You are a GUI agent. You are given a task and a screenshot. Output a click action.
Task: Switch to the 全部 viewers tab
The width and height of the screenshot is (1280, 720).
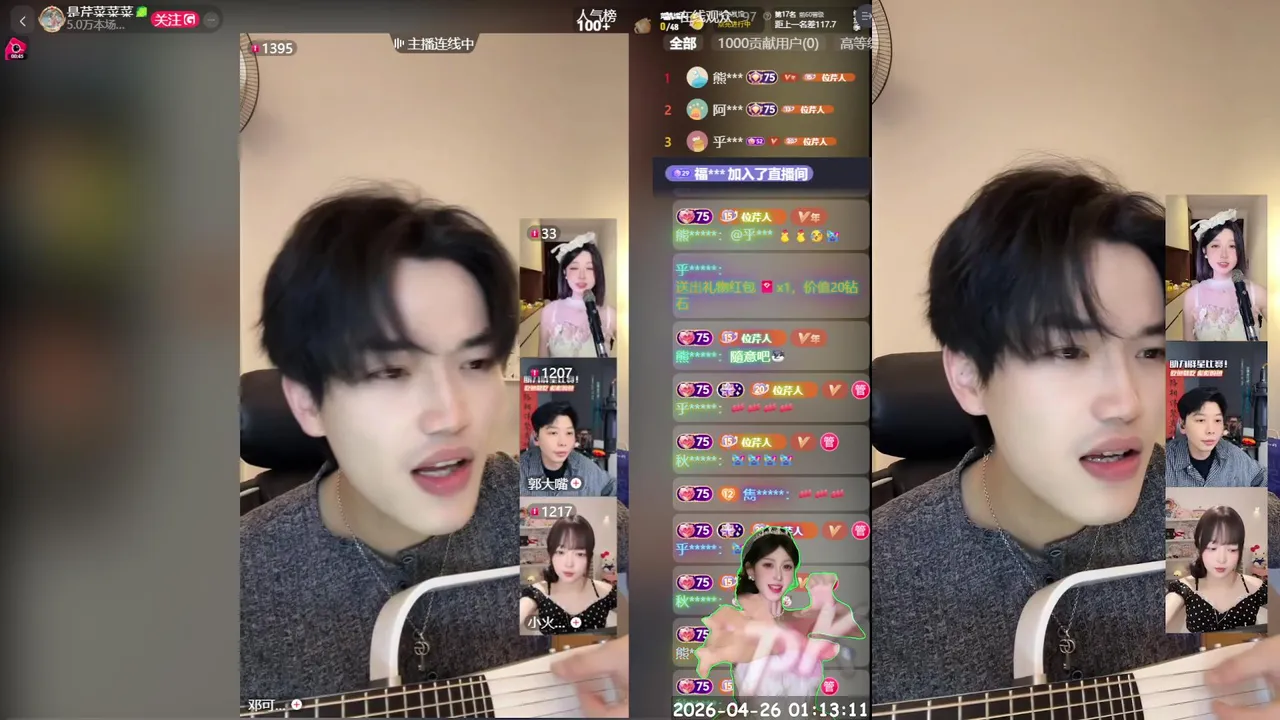[683, 43]
